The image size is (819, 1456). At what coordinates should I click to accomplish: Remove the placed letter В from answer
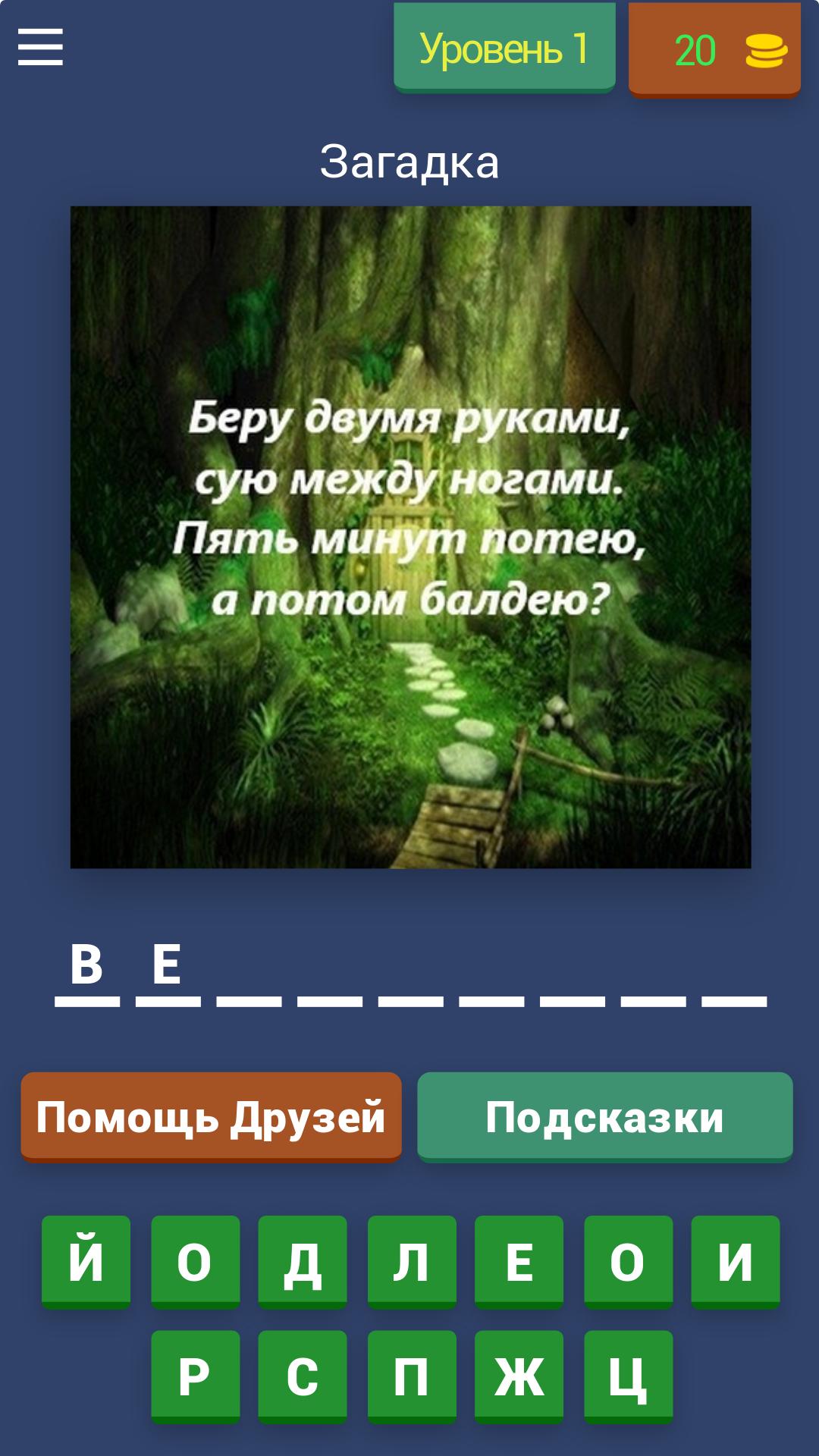tap(87, 966)
